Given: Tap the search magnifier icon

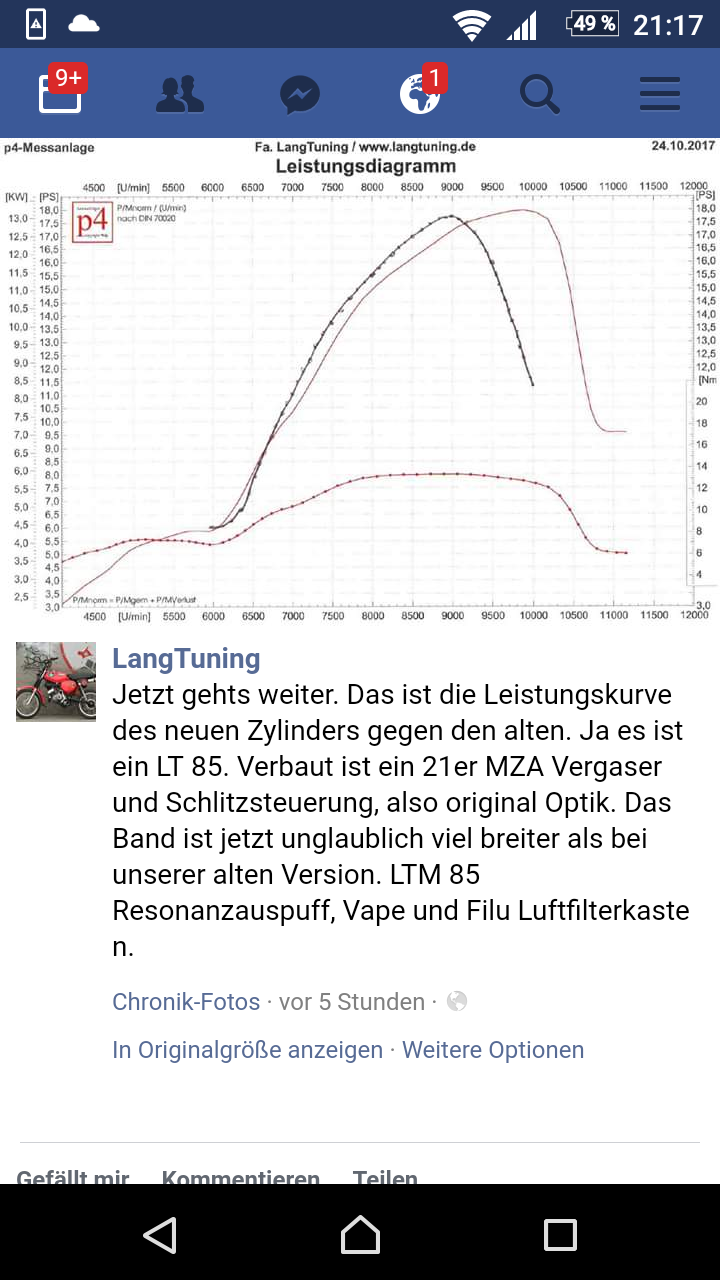Looking at the screenshot, I should point(540,95).
